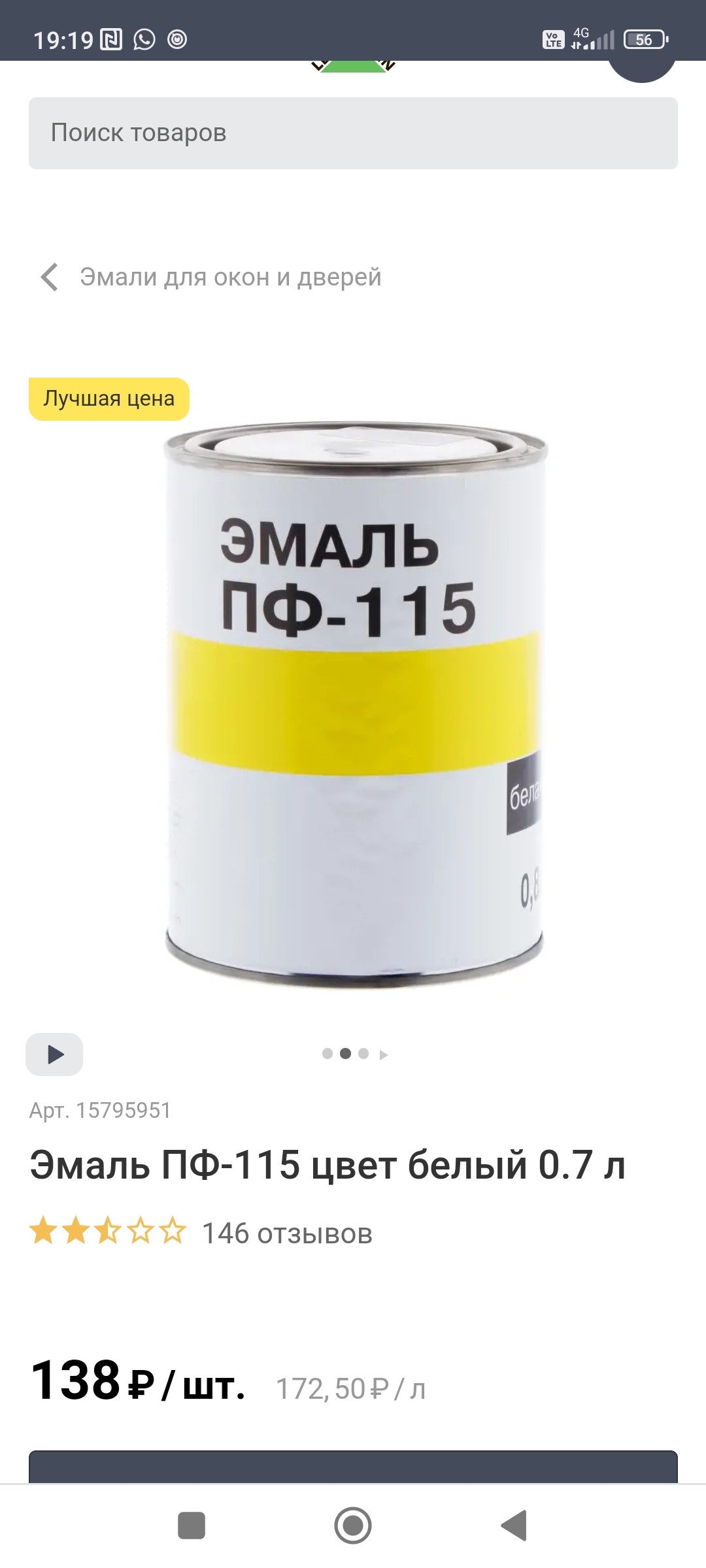Tap the system back button

[x=514, y=1526]
